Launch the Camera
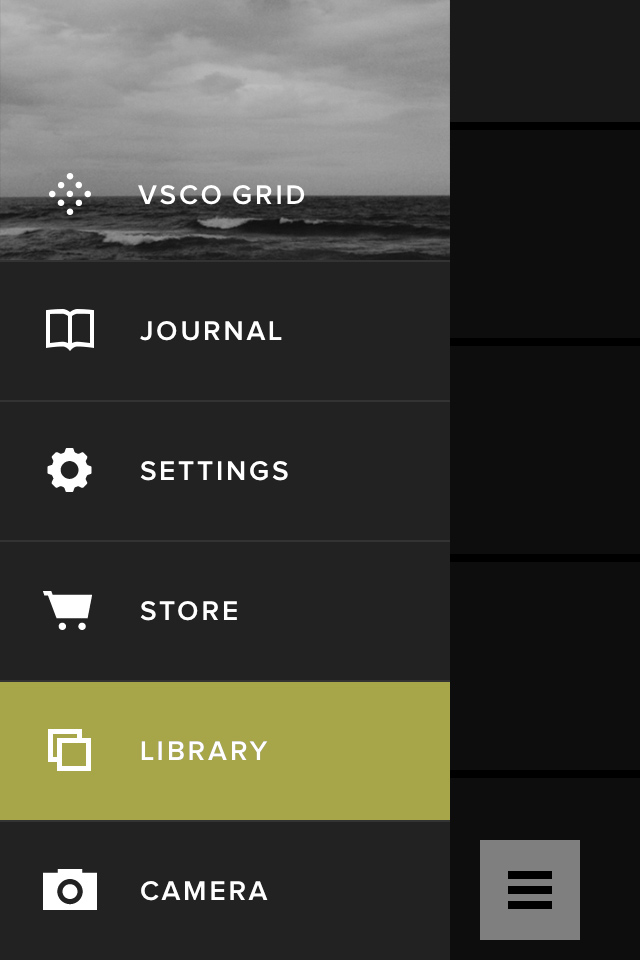The height and width of the screenshot is (960, 640). (205, 891)
